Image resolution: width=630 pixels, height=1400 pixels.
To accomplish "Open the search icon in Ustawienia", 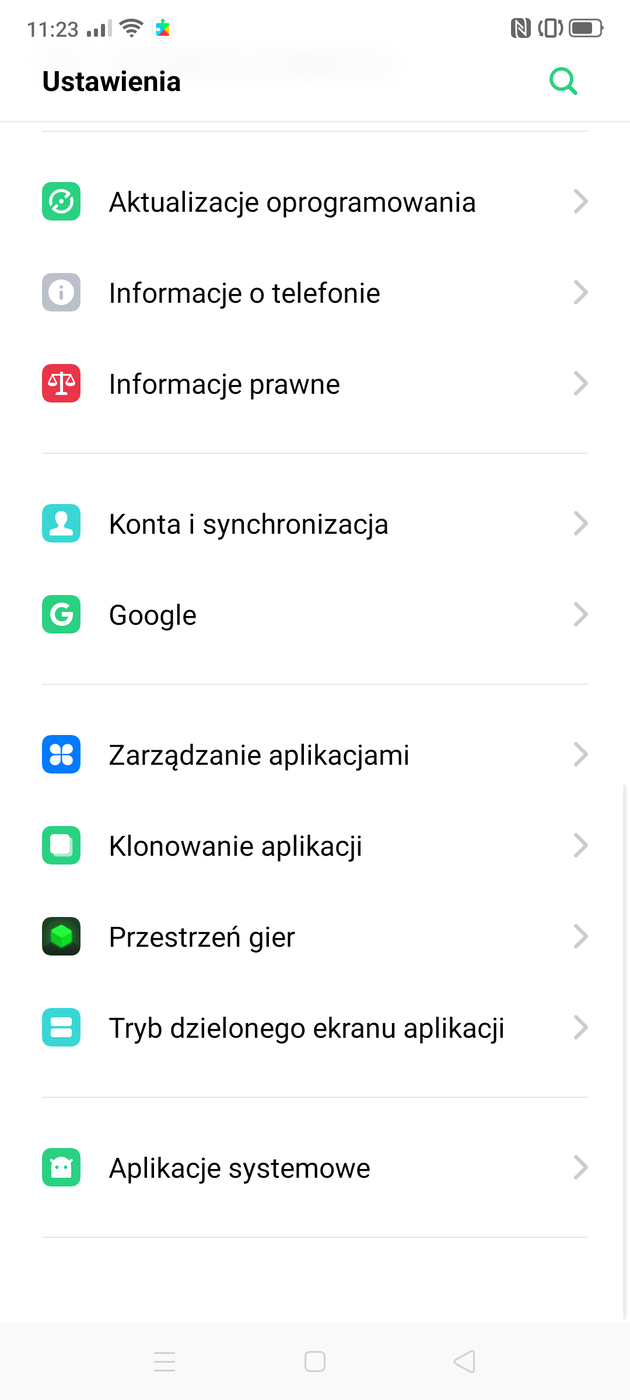I will coord(563,82).
